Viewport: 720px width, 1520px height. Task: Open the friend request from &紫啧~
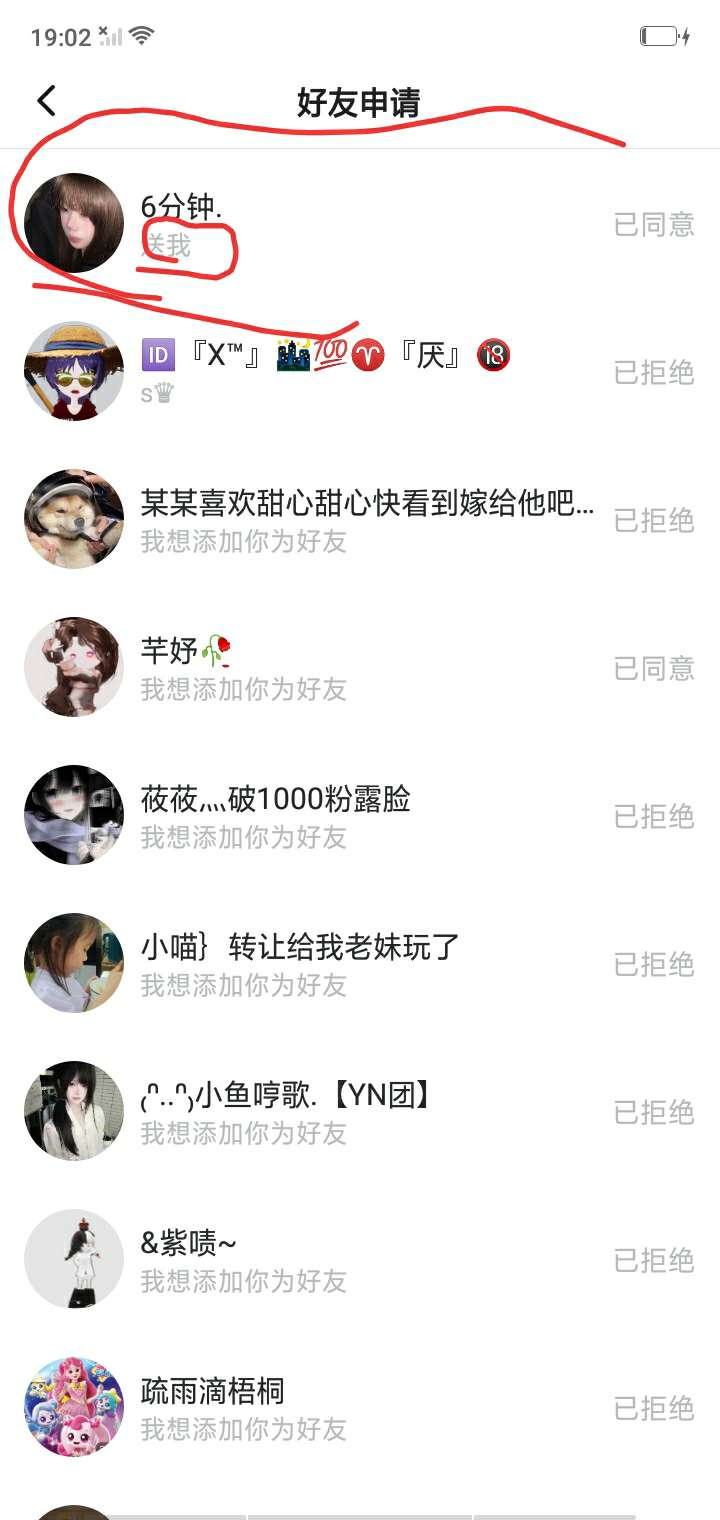pos(360,1259)
